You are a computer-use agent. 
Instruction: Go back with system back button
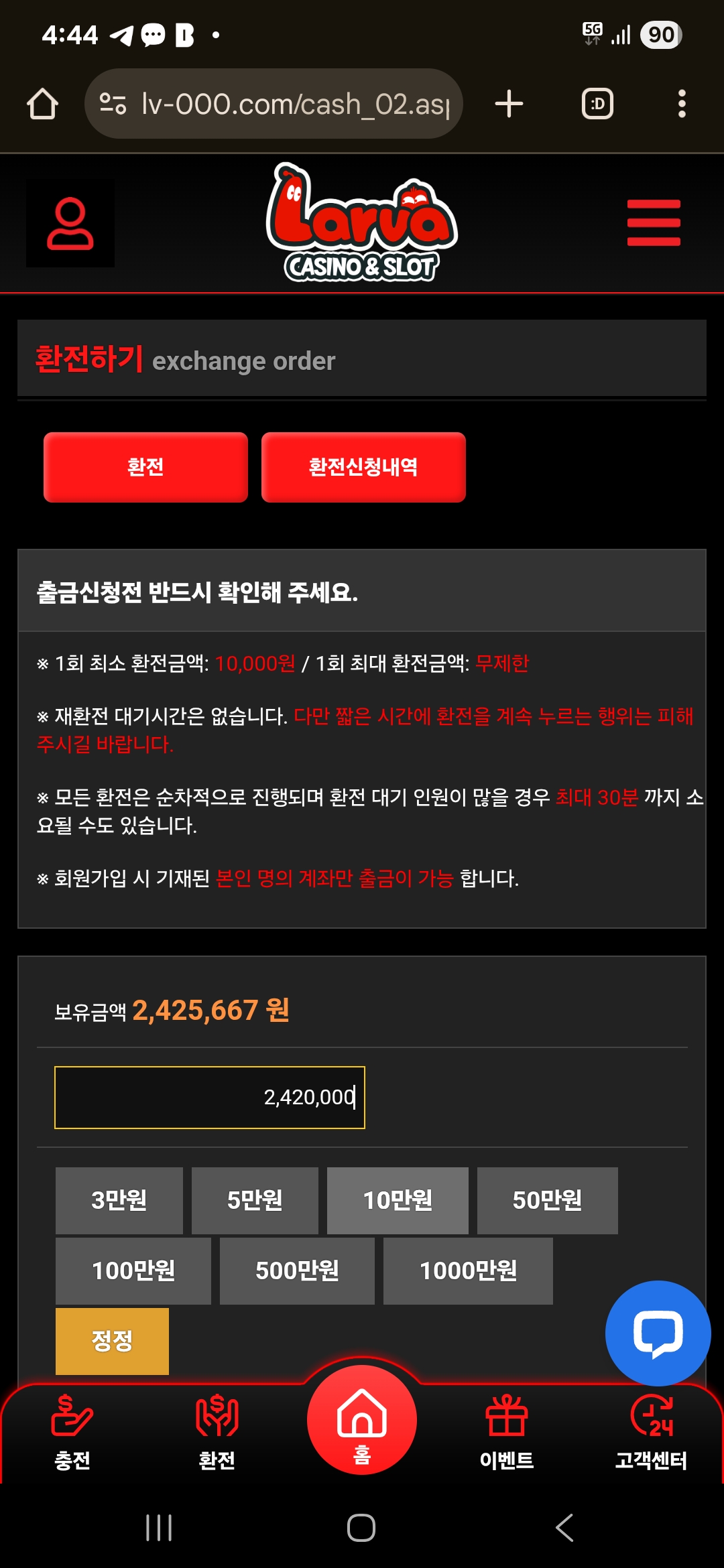(564, 1528)
